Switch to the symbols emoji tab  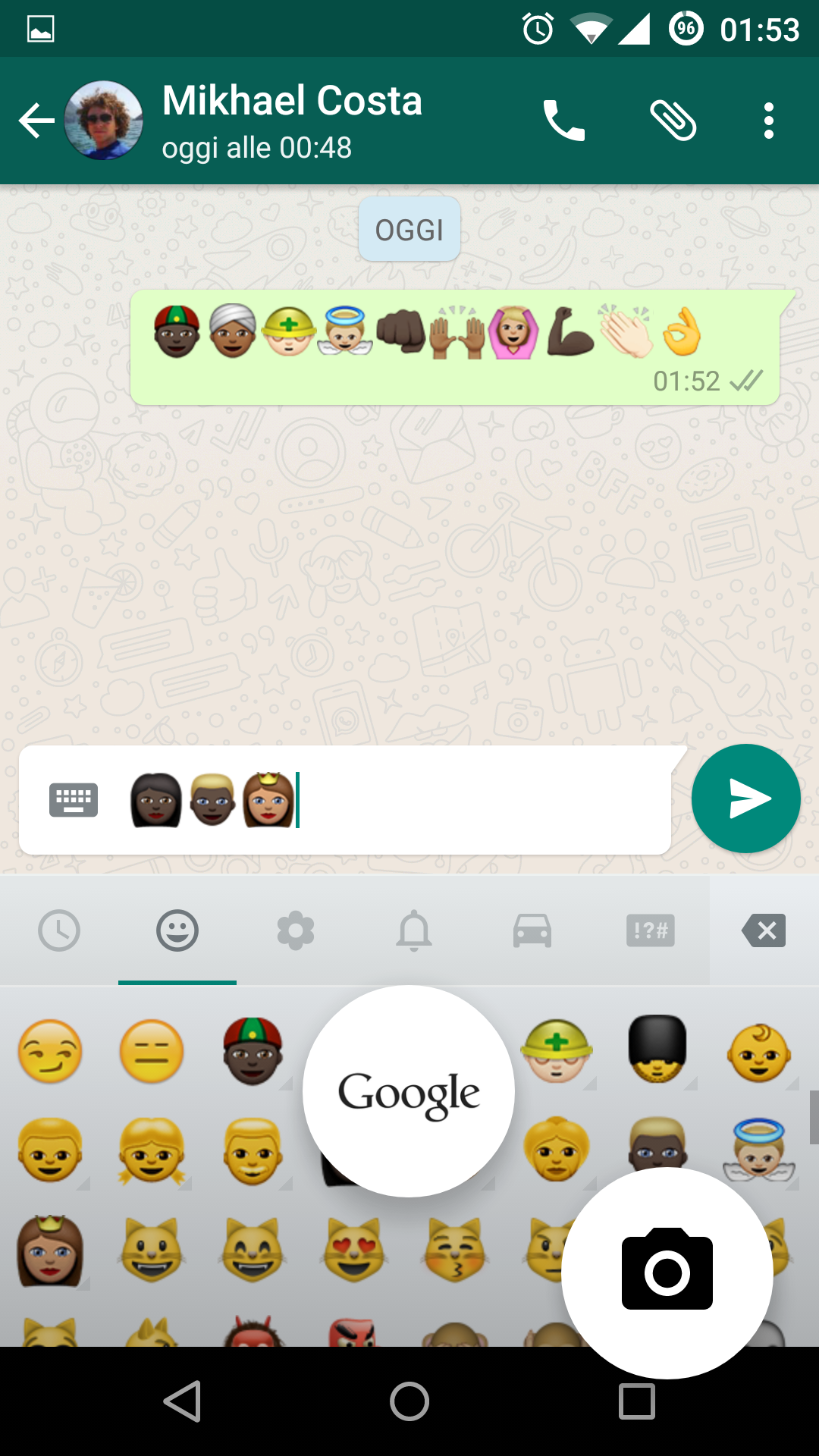651,930
